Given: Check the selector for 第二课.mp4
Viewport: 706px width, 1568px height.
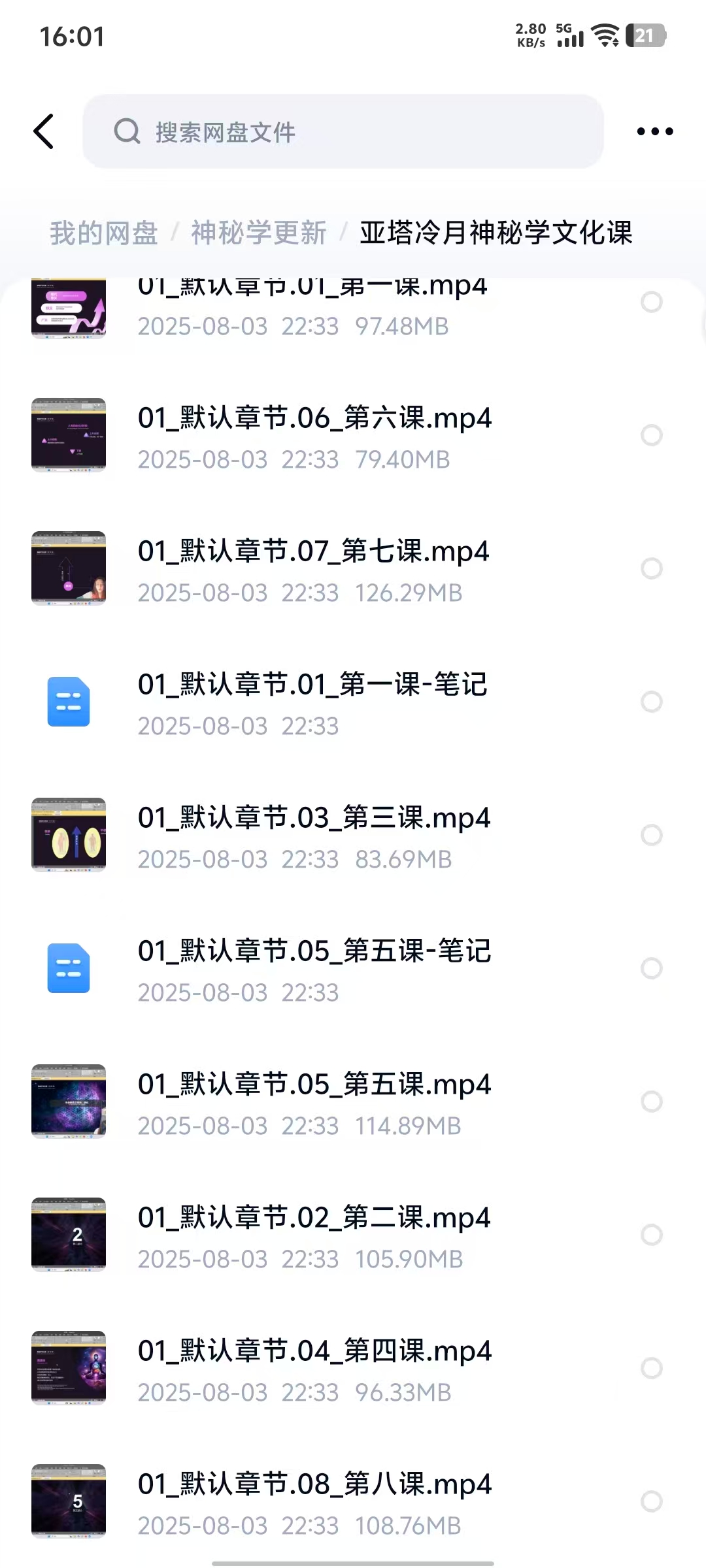Looking at the screenshot, I should (651, 1235).
